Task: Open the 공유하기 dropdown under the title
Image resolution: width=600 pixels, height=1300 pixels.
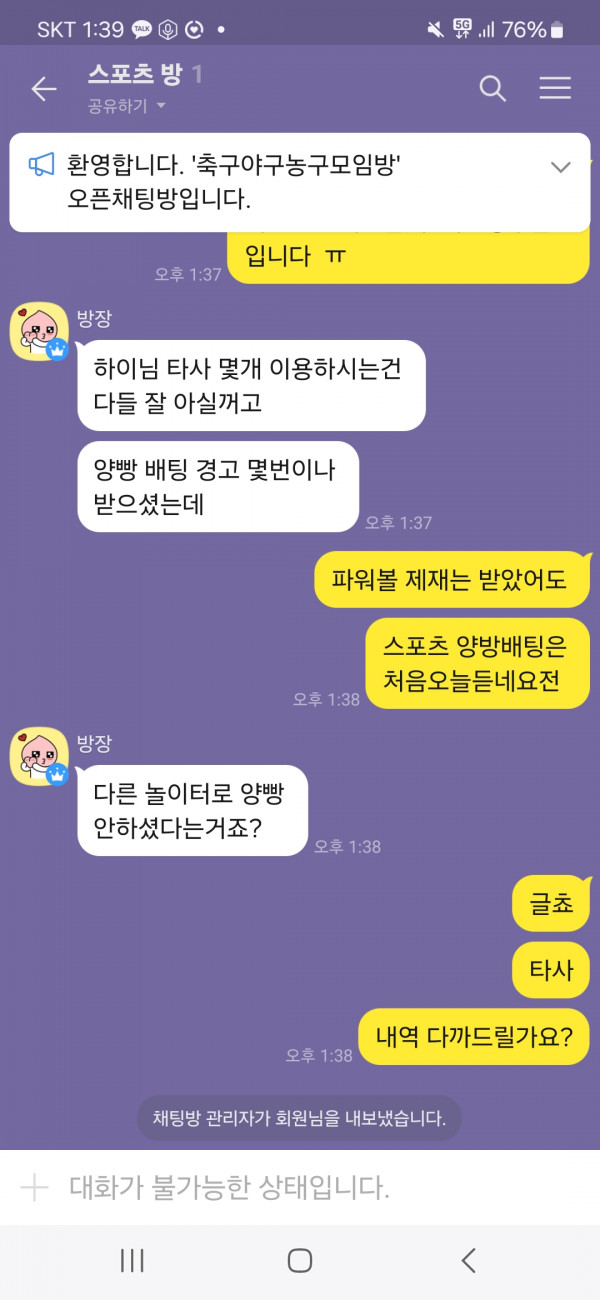Action: pos(125,106)
